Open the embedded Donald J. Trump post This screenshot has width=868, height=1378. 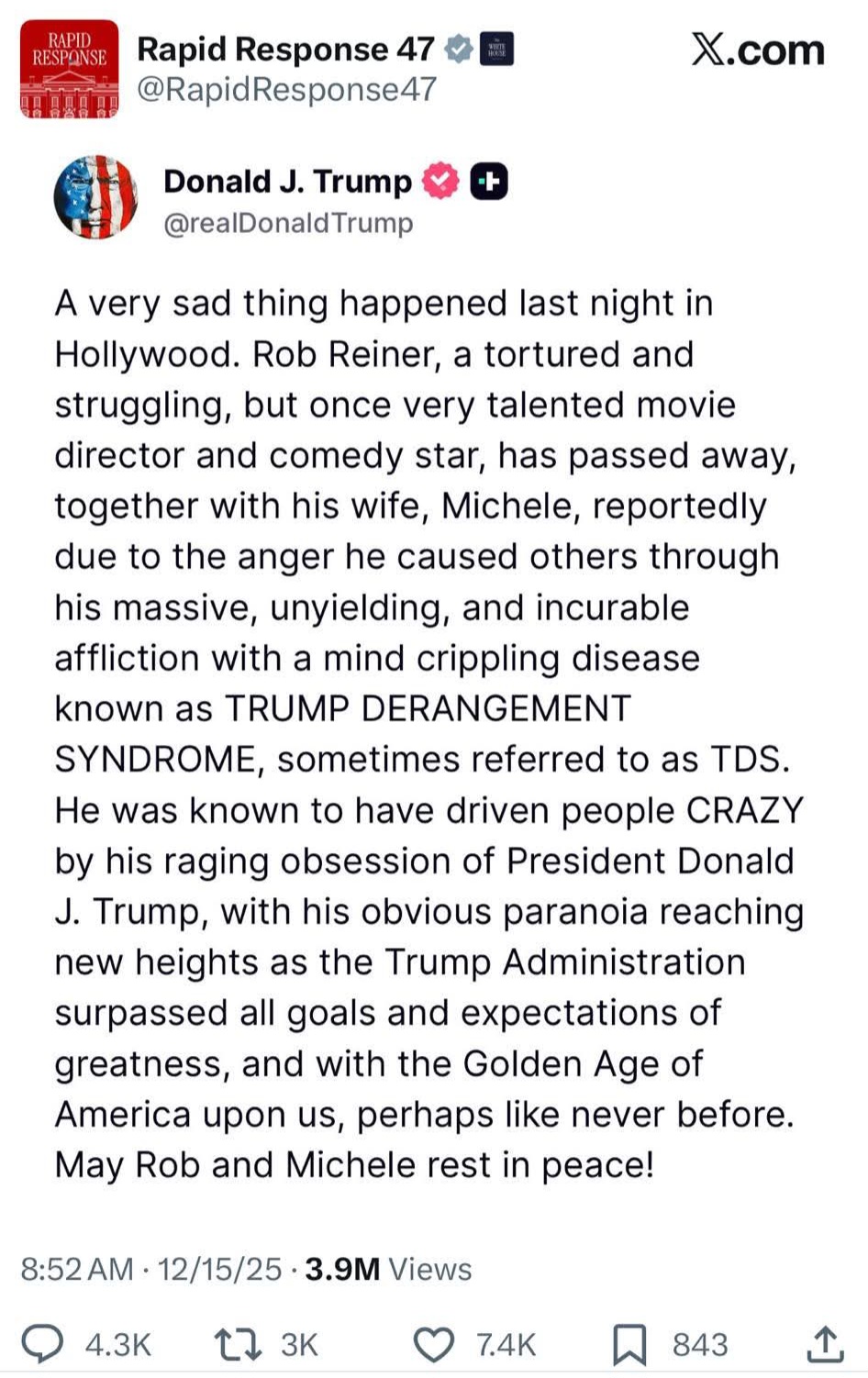[x=429, y=670]
